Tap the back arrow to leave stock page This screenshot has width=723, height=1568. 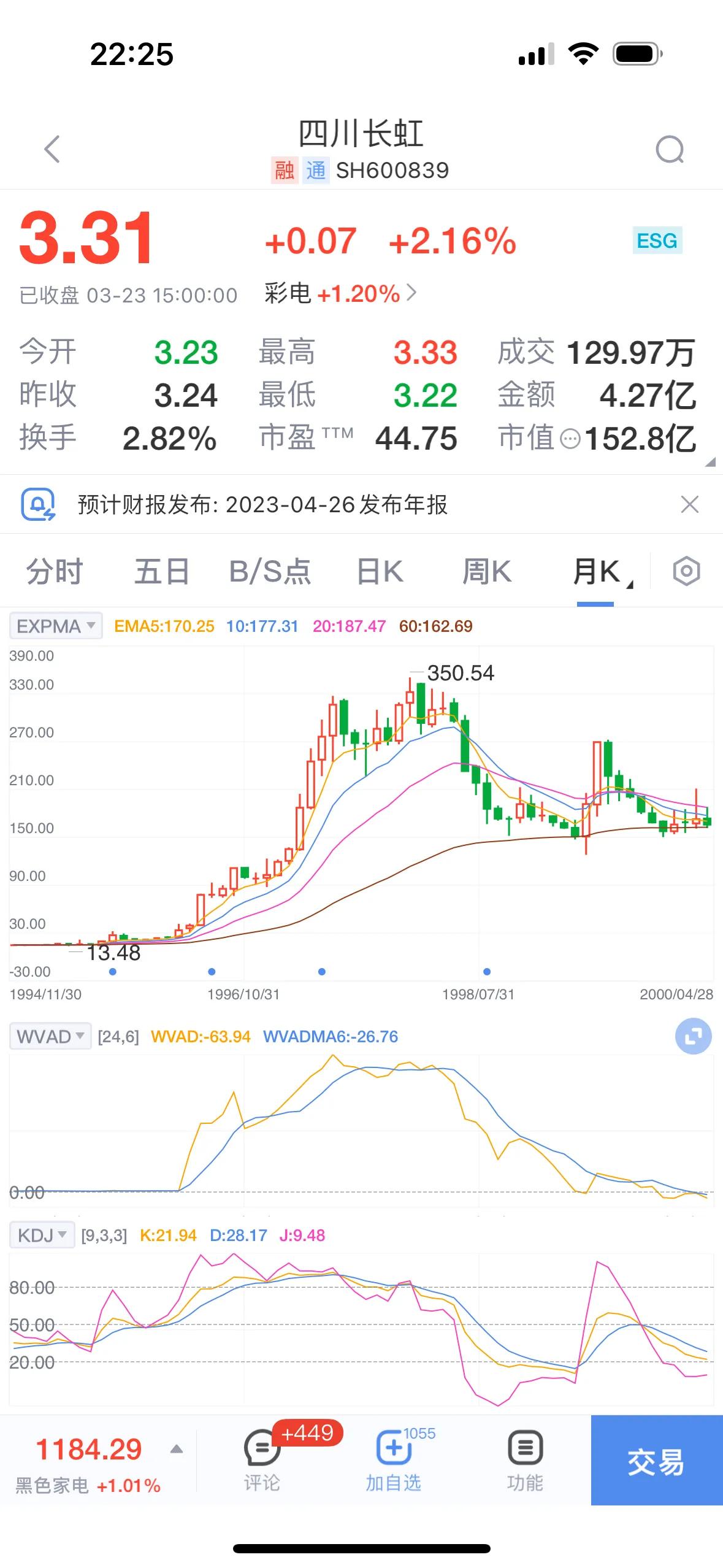[x=52, y=149]
